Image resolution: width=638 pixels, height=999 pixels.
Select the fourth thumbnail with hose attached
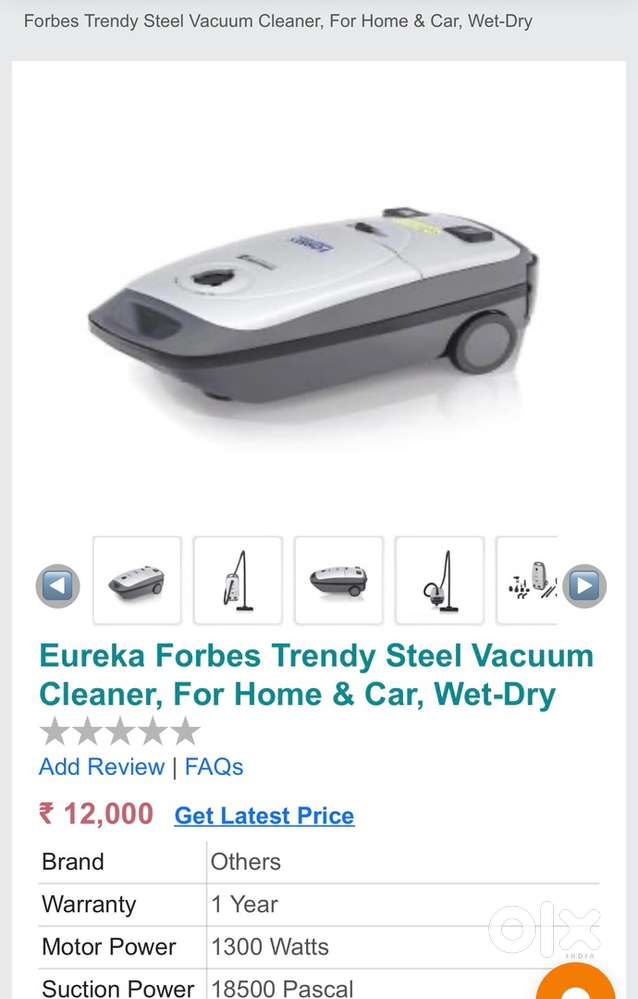pos(439,581)
